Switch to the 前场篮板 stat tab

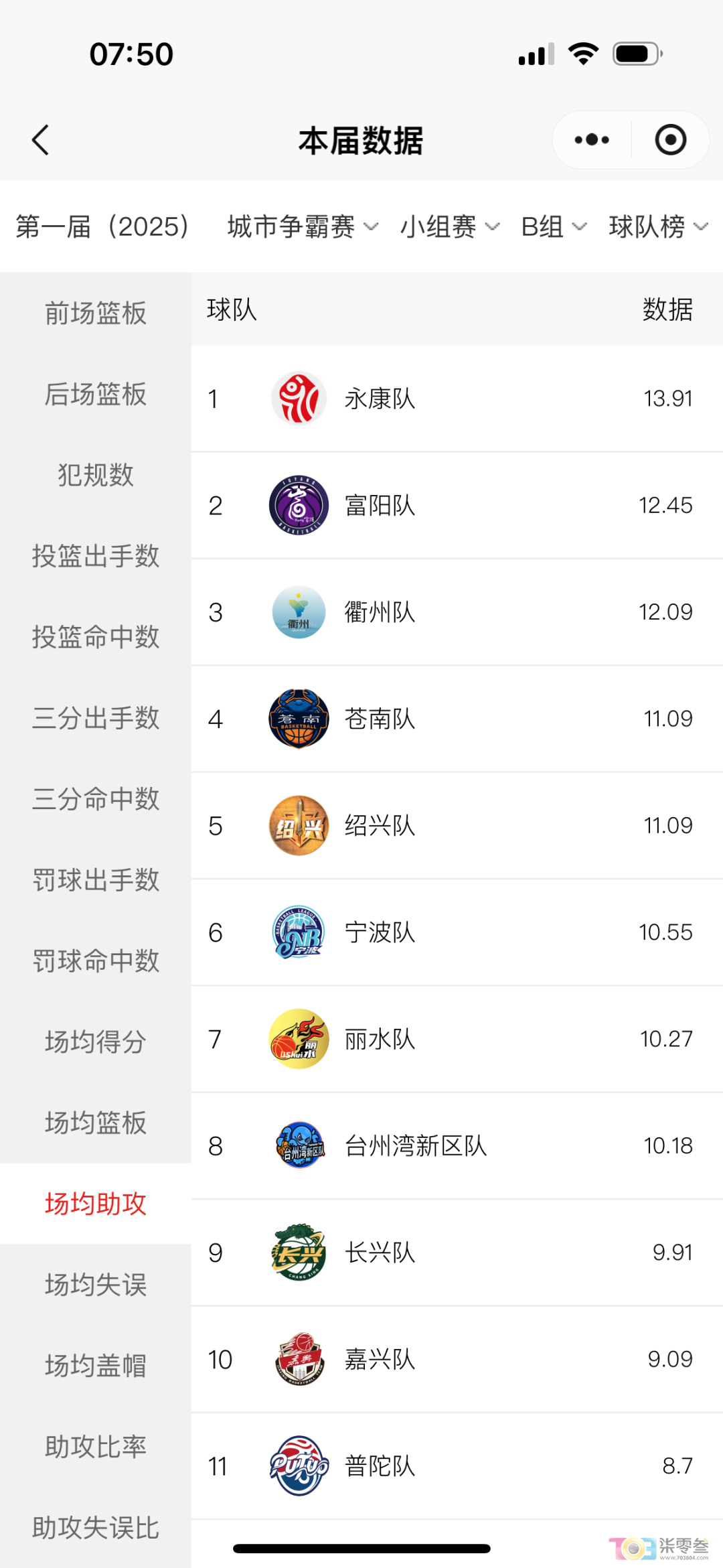pos(96,313)
